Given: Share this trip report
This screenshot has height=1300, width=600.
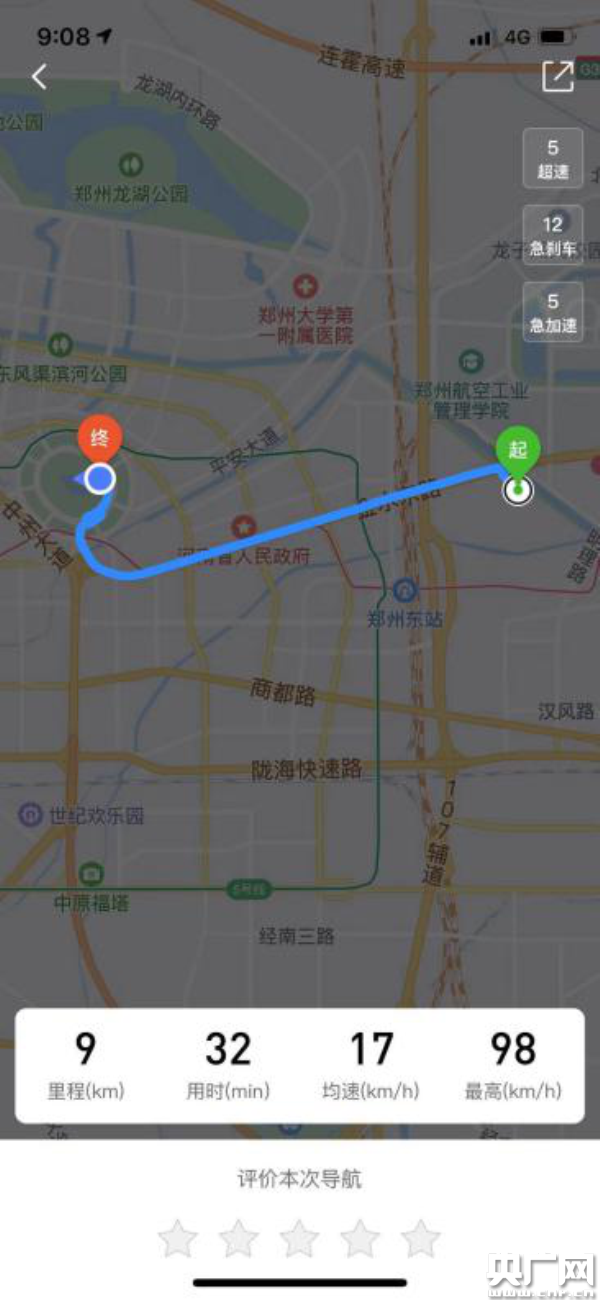Looking at the screenshot, I should [x=557, y=77].
